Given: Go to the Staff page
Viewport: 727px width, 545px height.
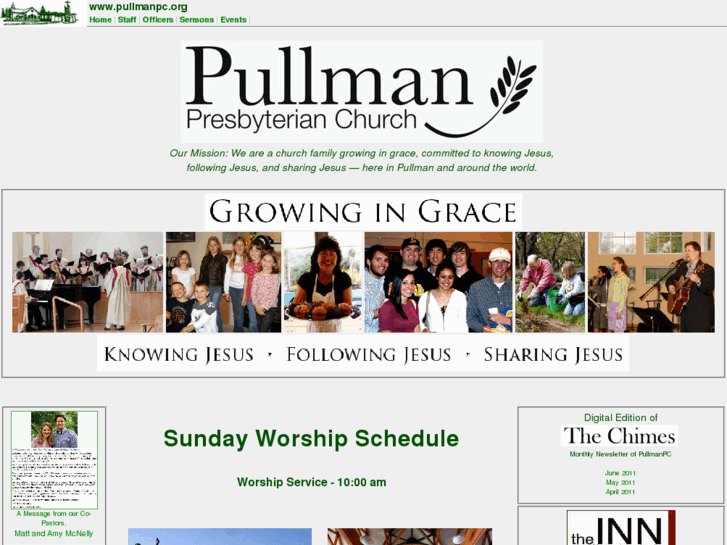Looking at the screenshot, I should pos(127,20).
